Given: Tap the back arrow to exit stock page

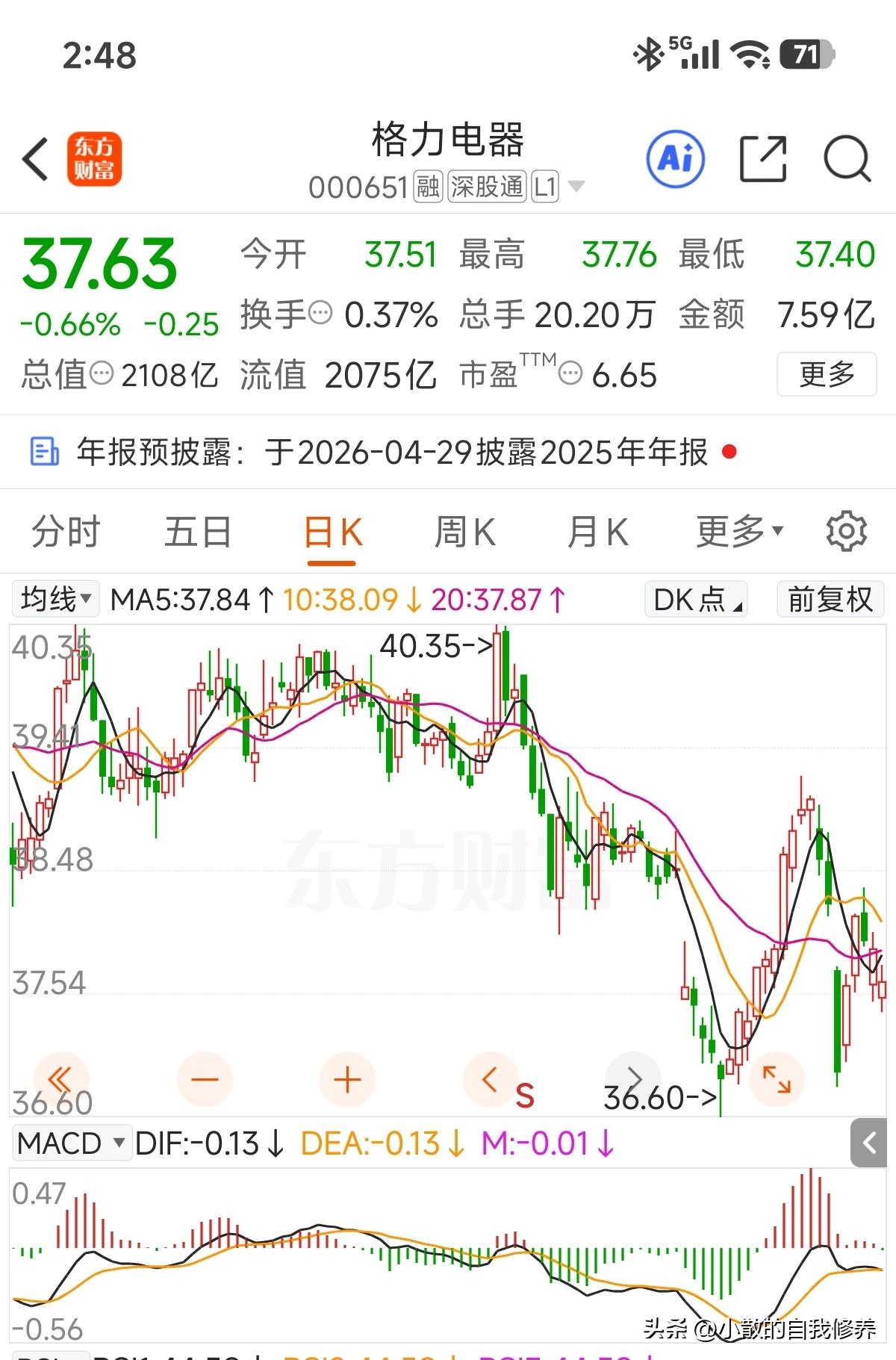Looking at the screenshot, I should [x=35, y=159].
